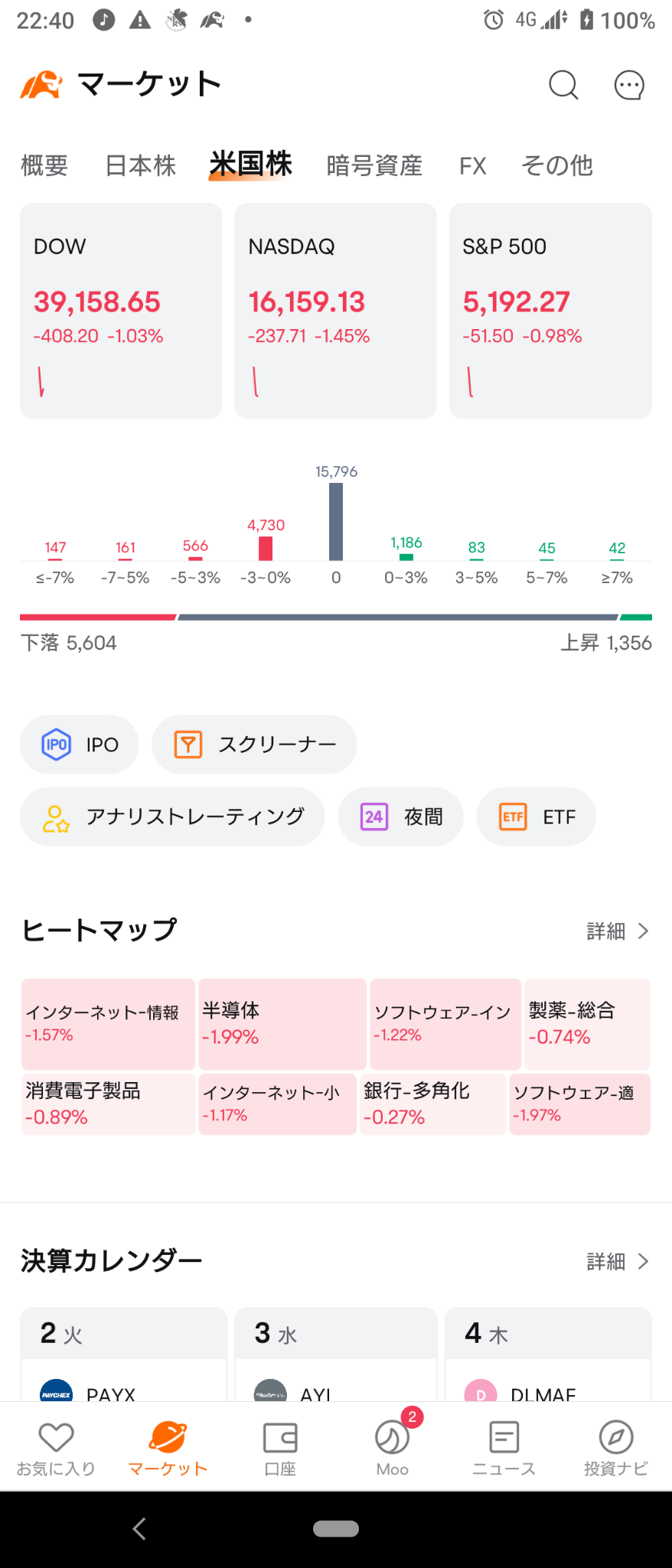Open the 夜間 trading chip
The image size is (672, 1568).
click(401, 817)
